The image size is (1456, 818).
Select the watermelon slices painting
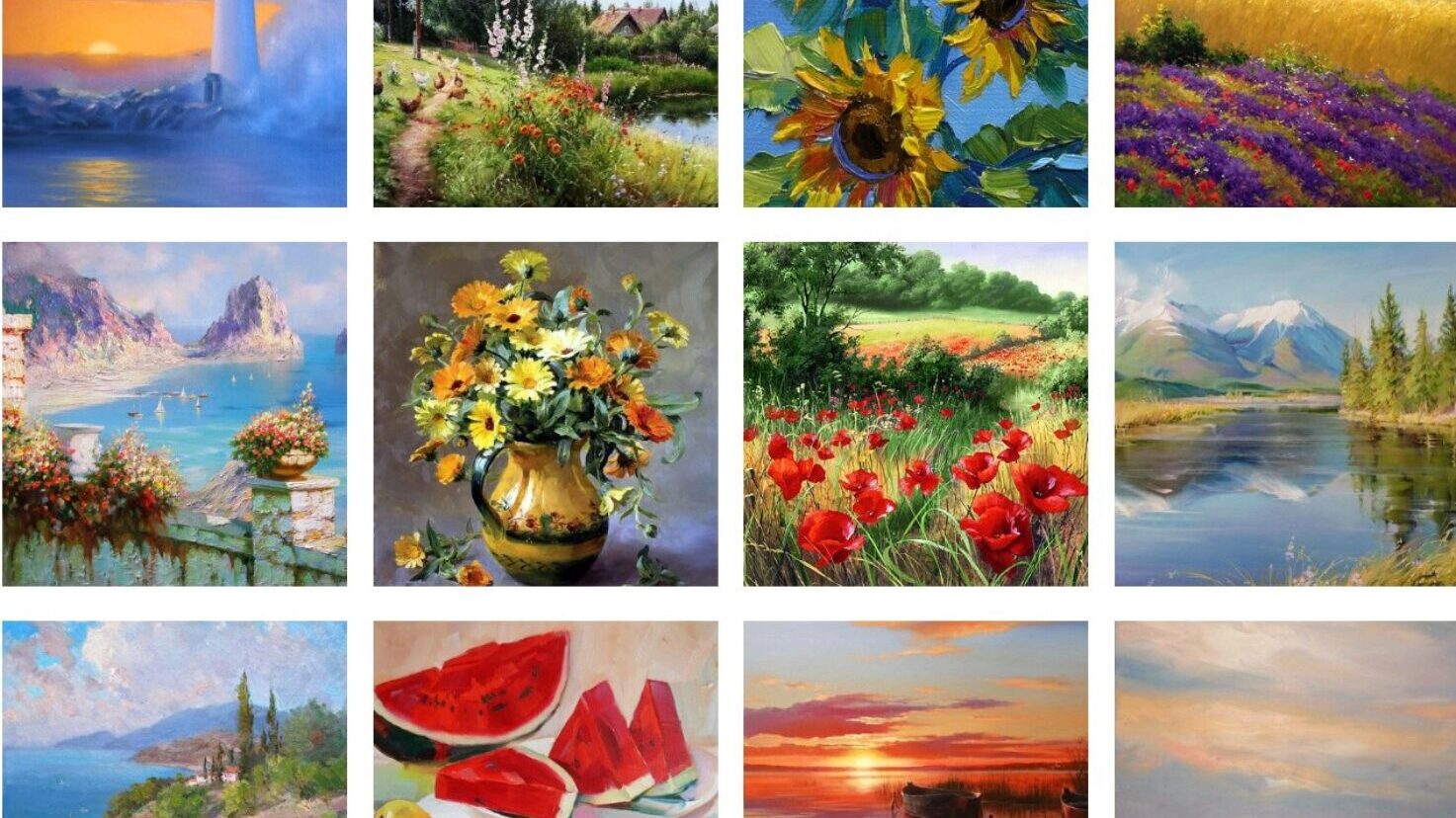546,719
